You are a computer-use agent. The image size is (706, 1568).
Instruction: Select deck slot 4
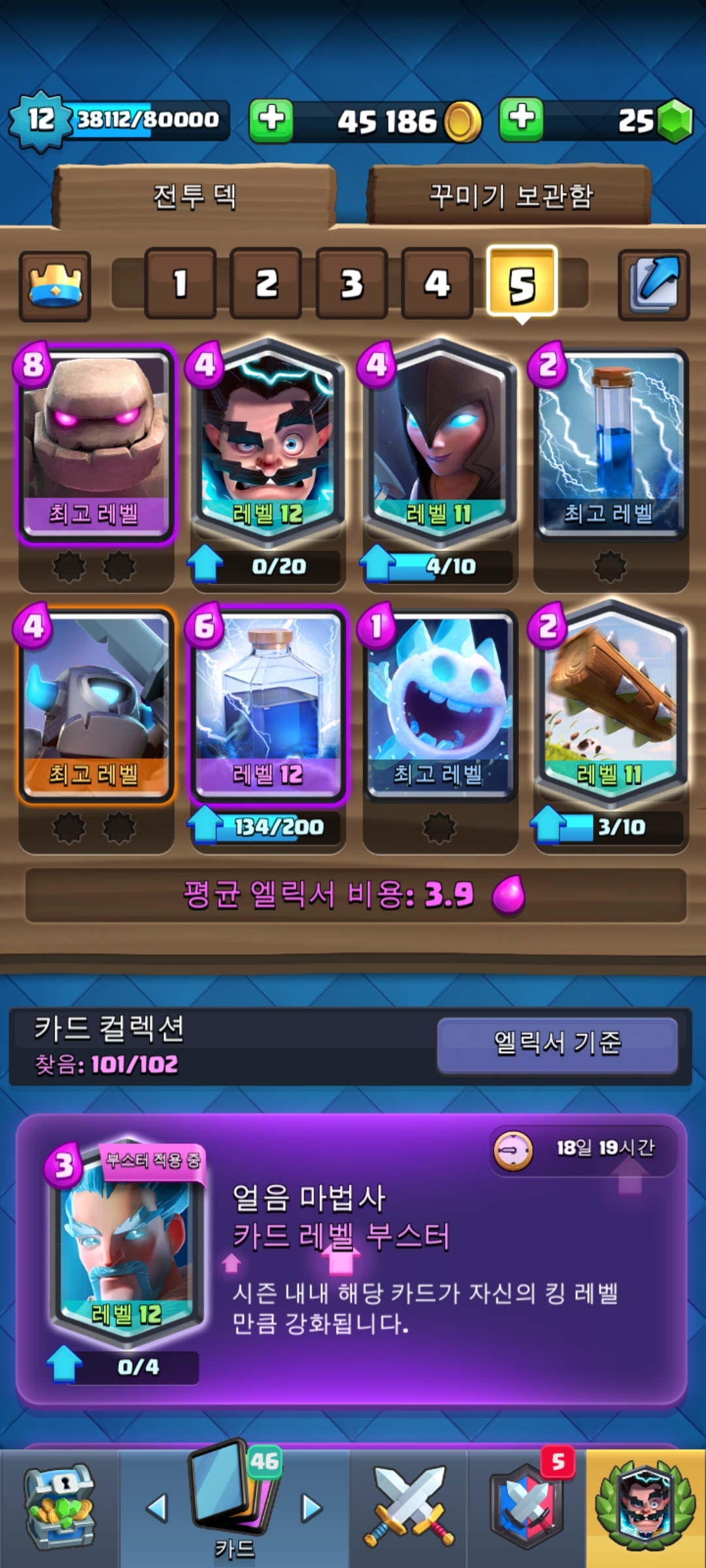pyautogui.click(x=437, y=284)
